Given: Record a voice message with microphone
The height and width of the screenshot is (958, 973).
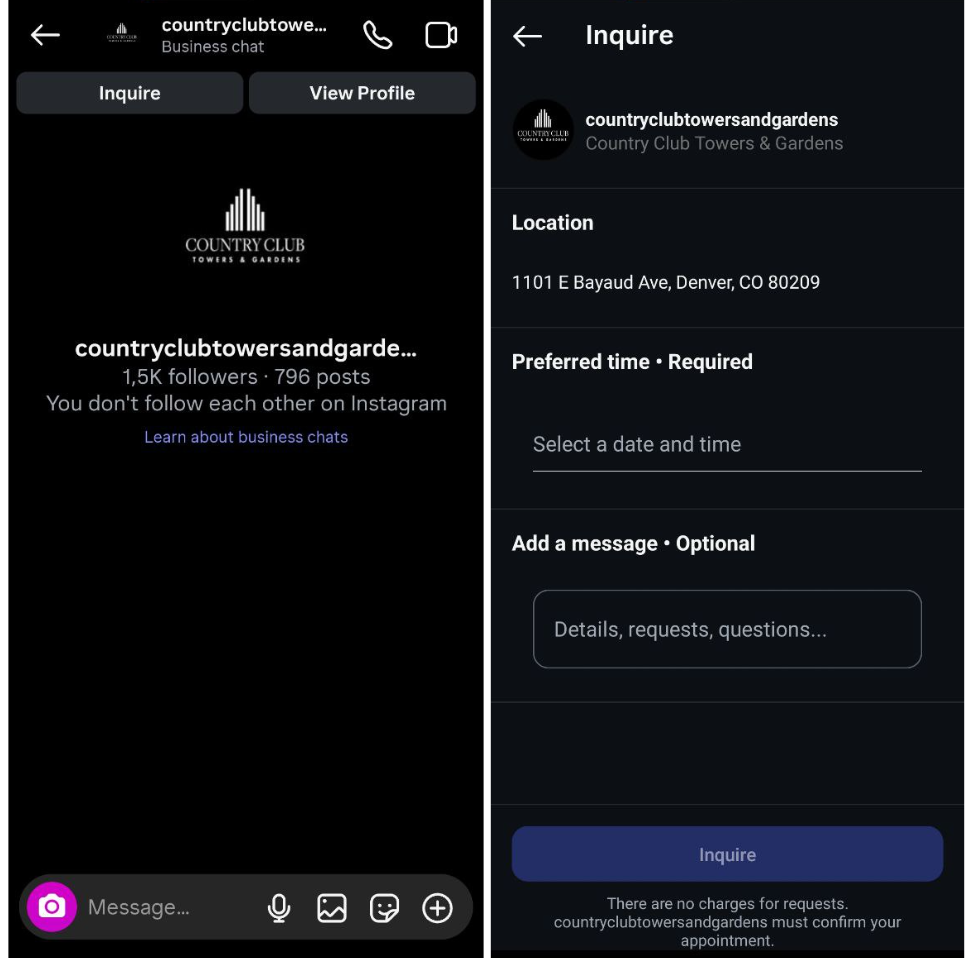Looking at the screenshot, I should tap(279, 908).
